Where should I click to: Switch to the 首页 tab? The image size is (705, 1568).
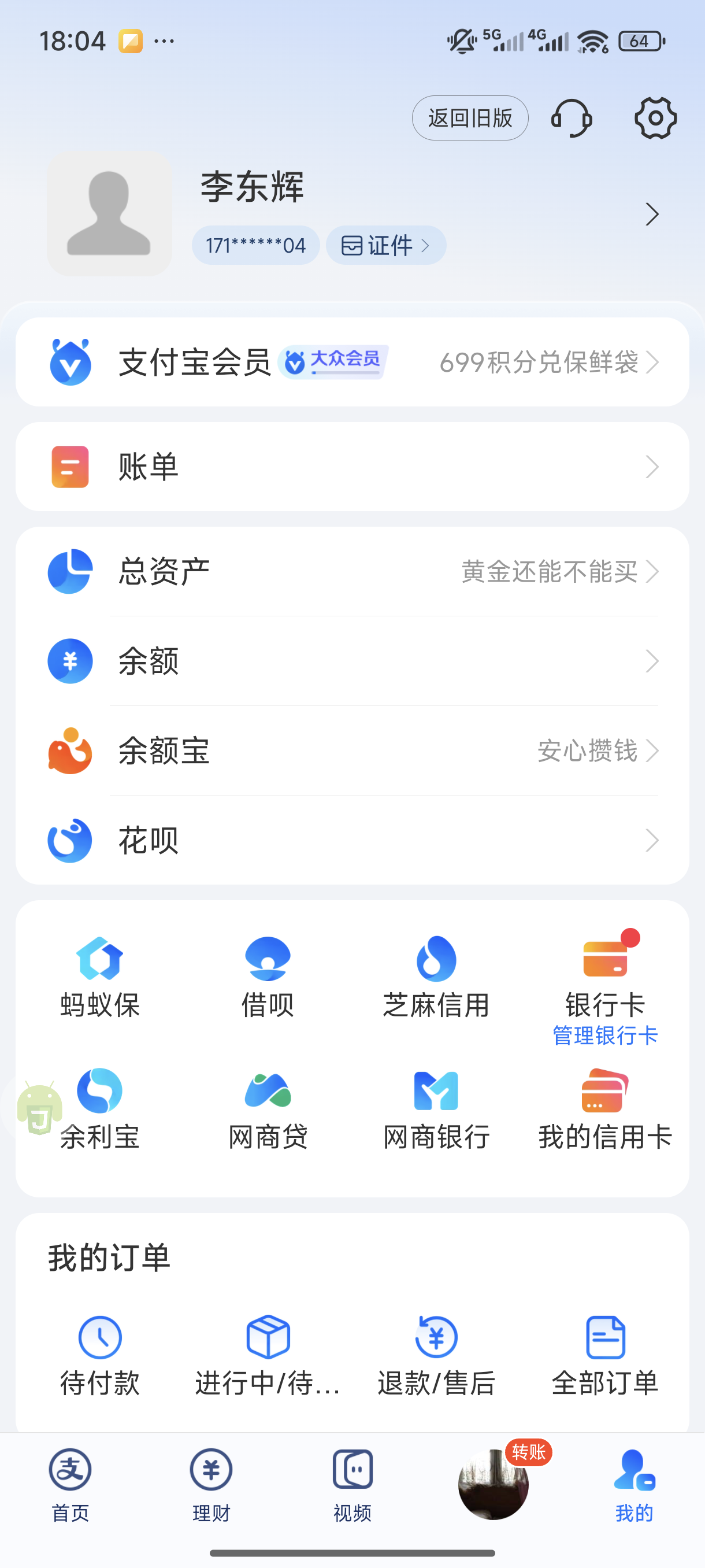point(70,1484)
